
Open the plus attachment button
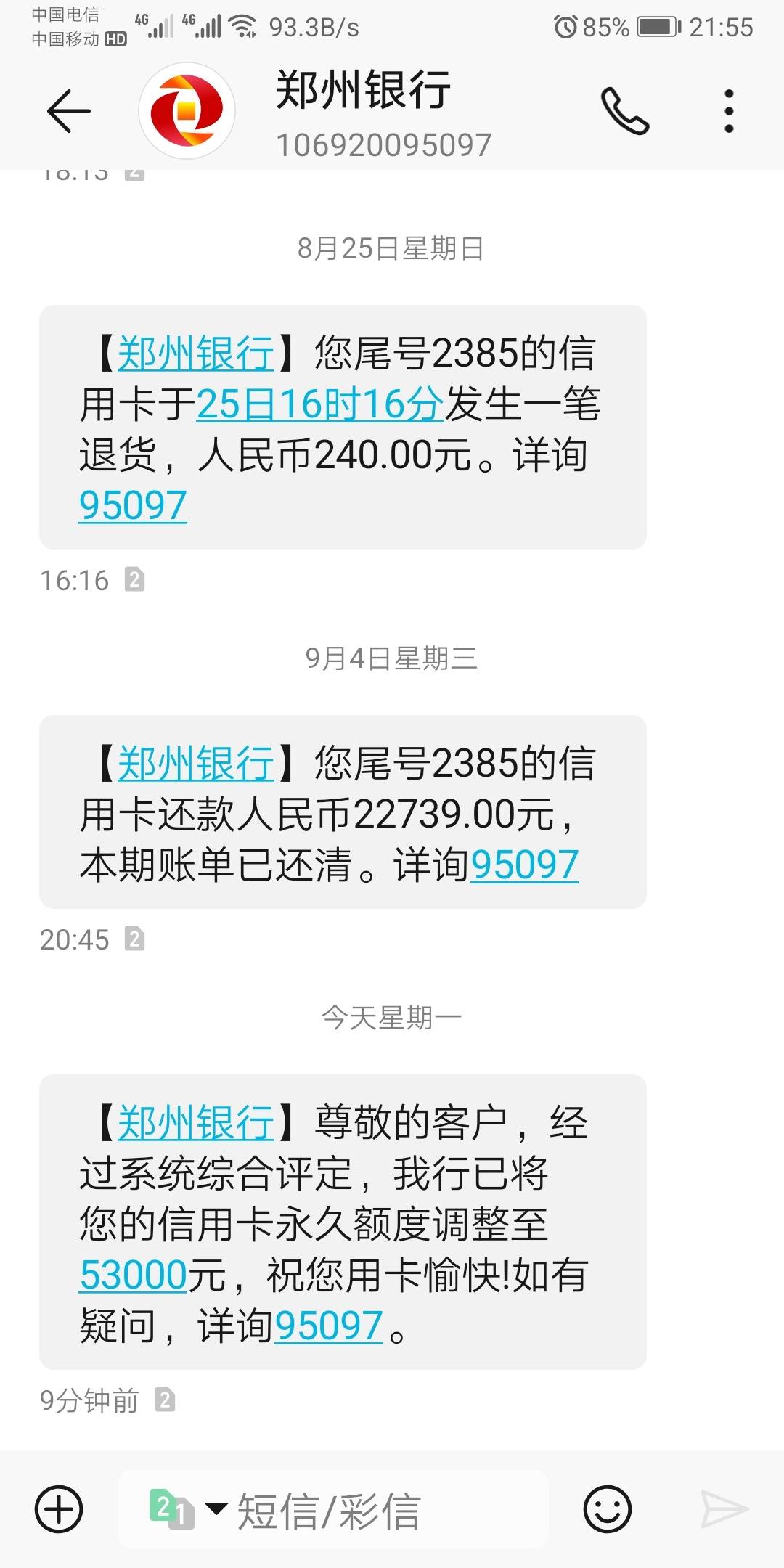pos(59,1509)
